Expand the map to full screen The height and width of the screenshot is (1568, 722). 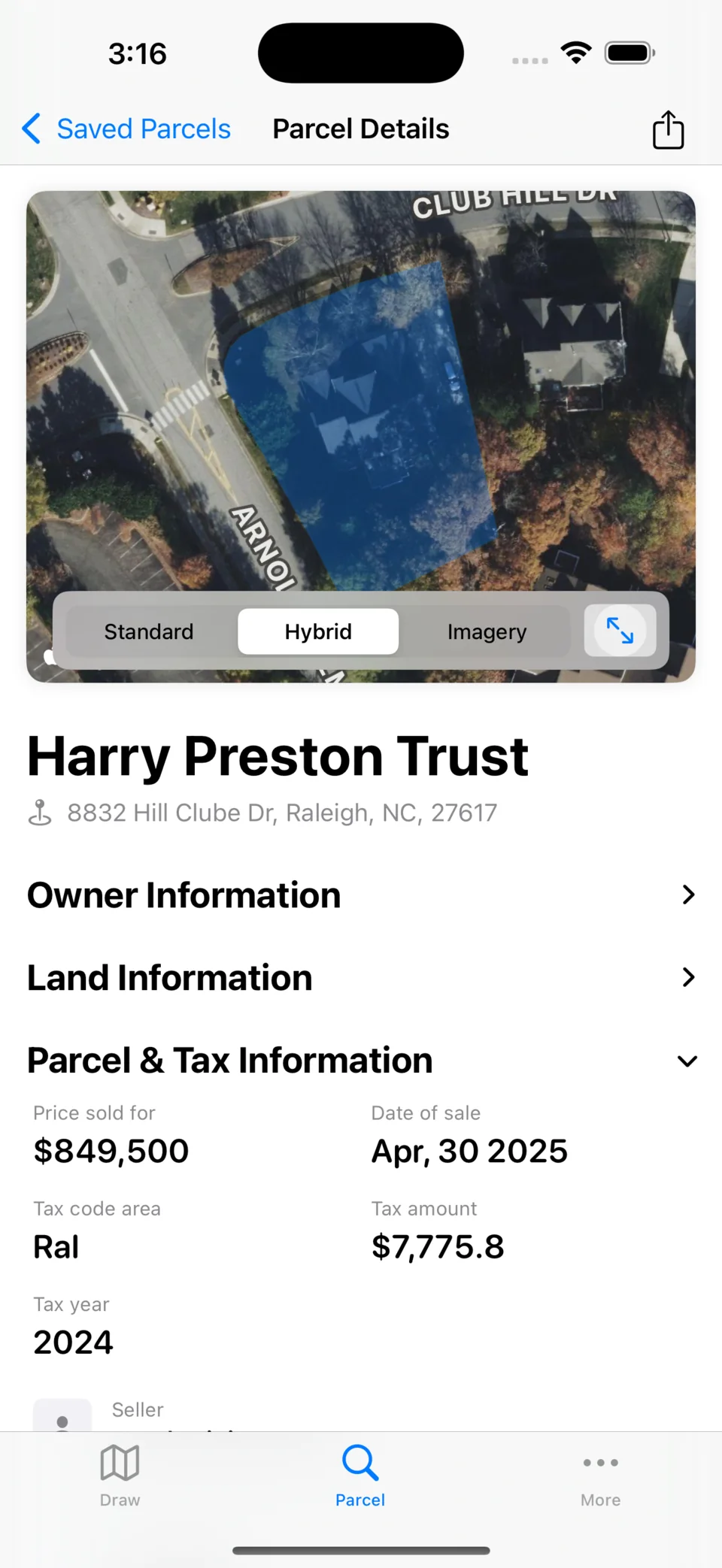pyautogui.click(x=620, y=631)
